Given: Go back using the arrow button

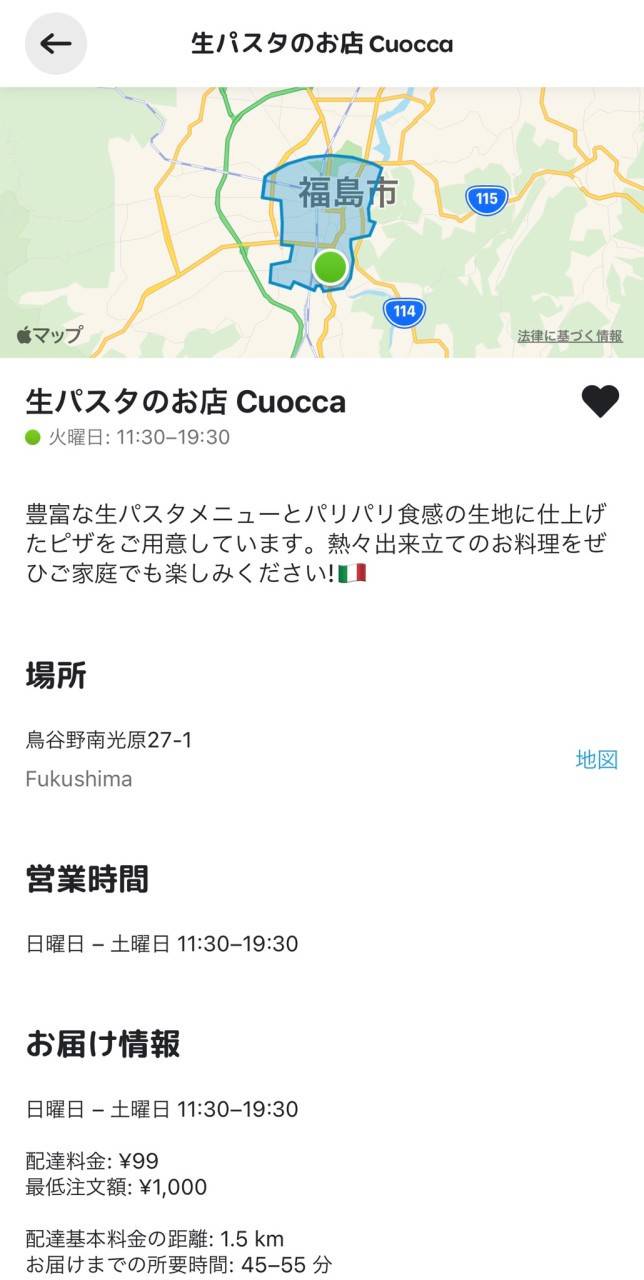Looking at the screenshot, I should pos(56,44).
